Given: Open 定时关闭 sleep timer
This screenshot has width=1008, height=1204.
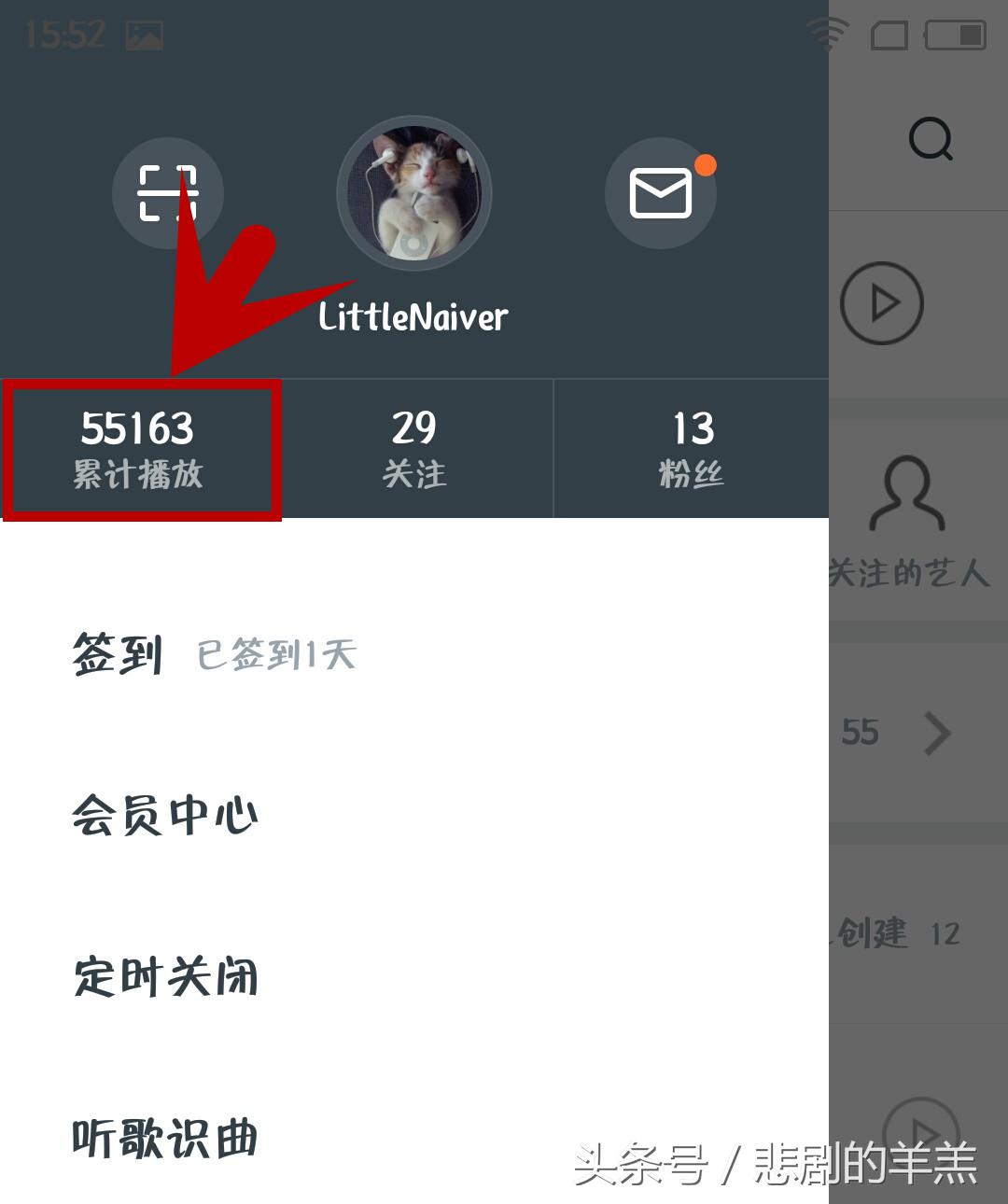Looking at the screenshot, I should click(163, 977).
